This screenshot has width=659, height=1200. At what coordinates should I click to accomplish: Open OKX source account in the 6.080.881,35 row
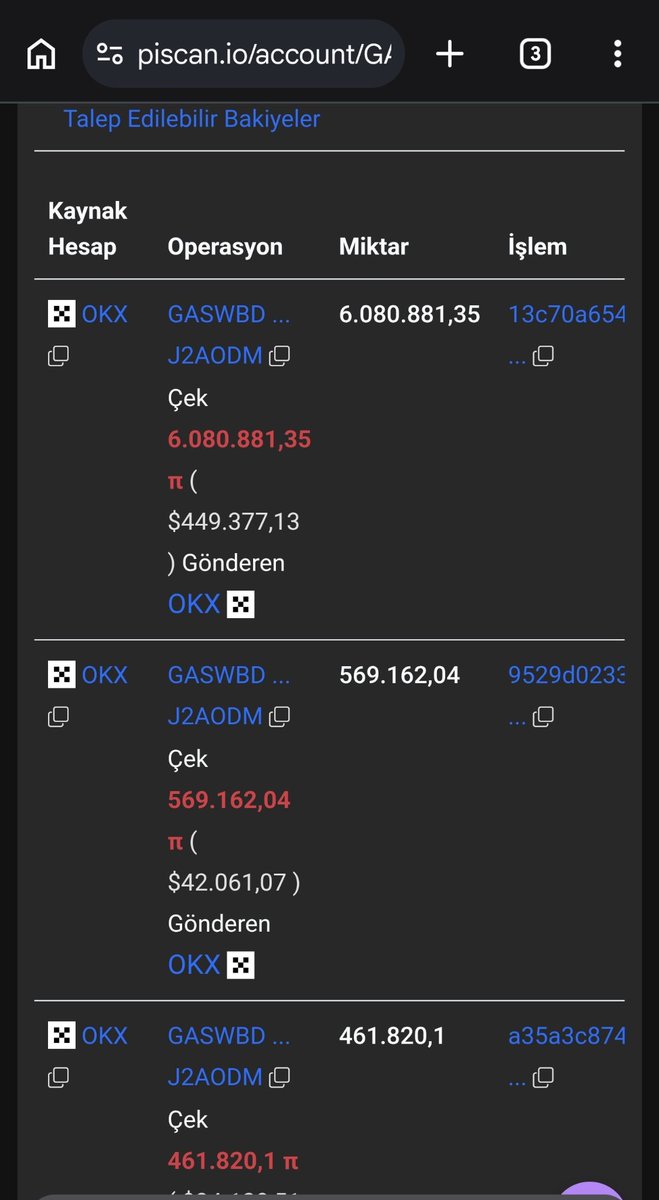(x=104, y=314)
